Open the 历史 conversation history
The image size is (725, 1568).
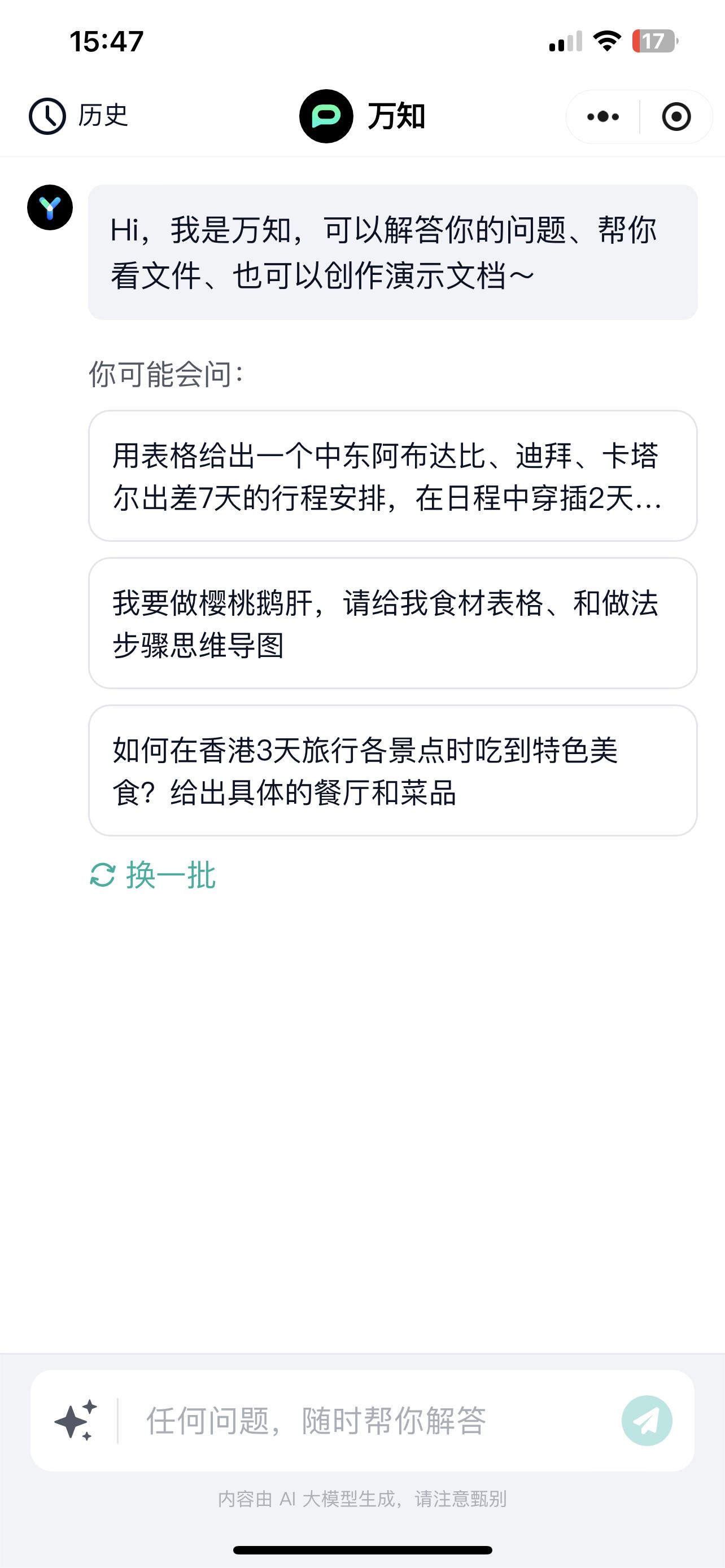pyautogui.click(x=78, y=116)
